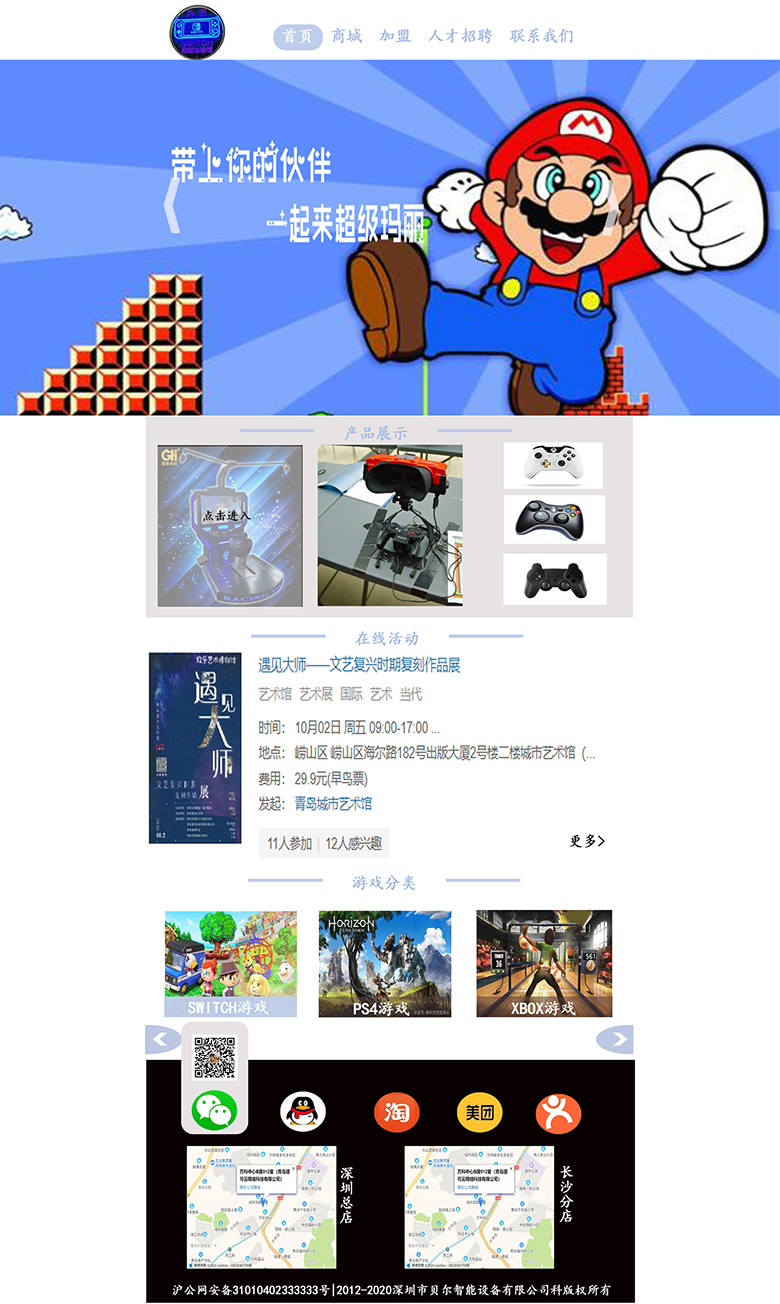
Task: See more activities via 更多
Action: point(587,841)
